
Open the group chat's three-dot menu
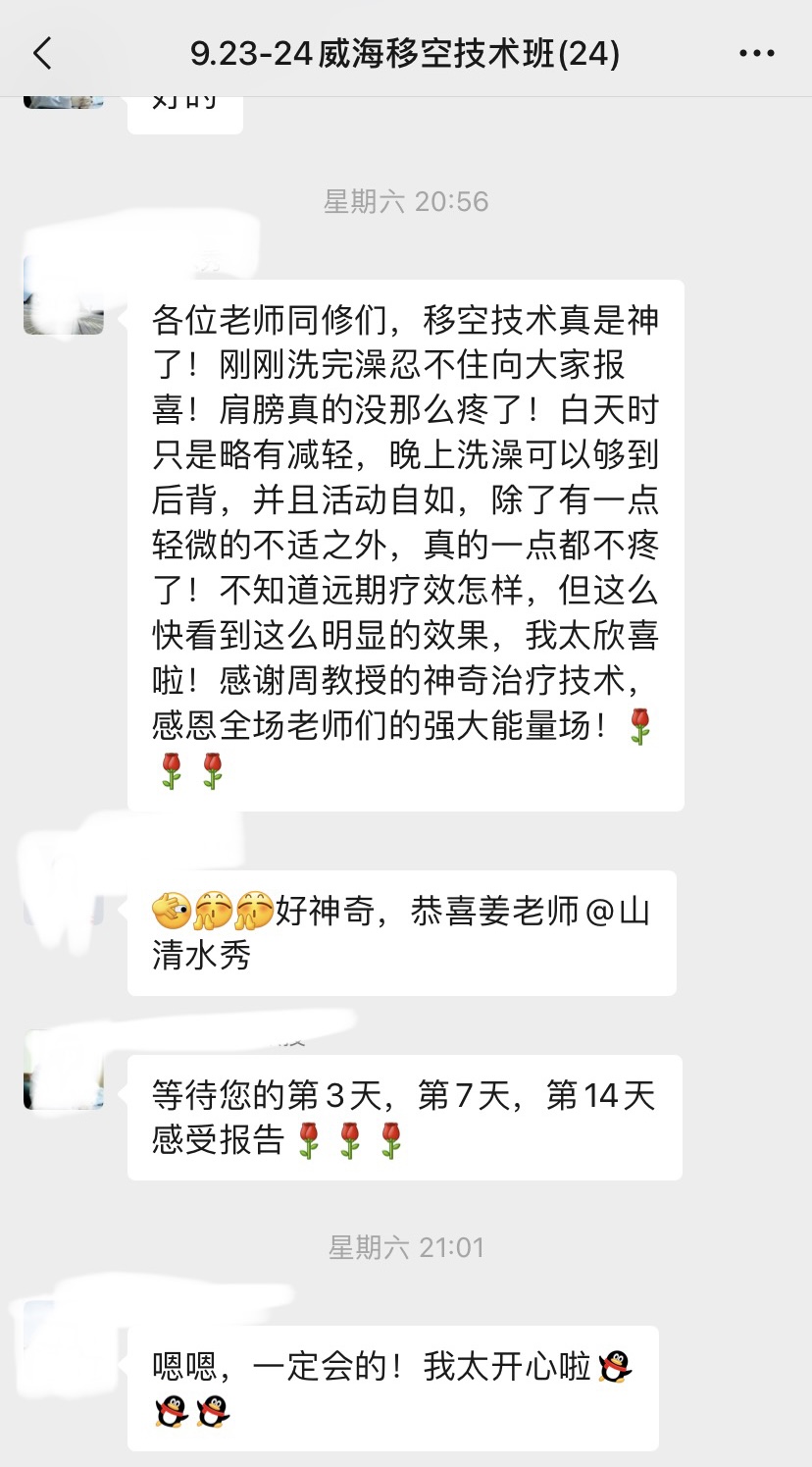pyautogui.click(x=756, y=53)
